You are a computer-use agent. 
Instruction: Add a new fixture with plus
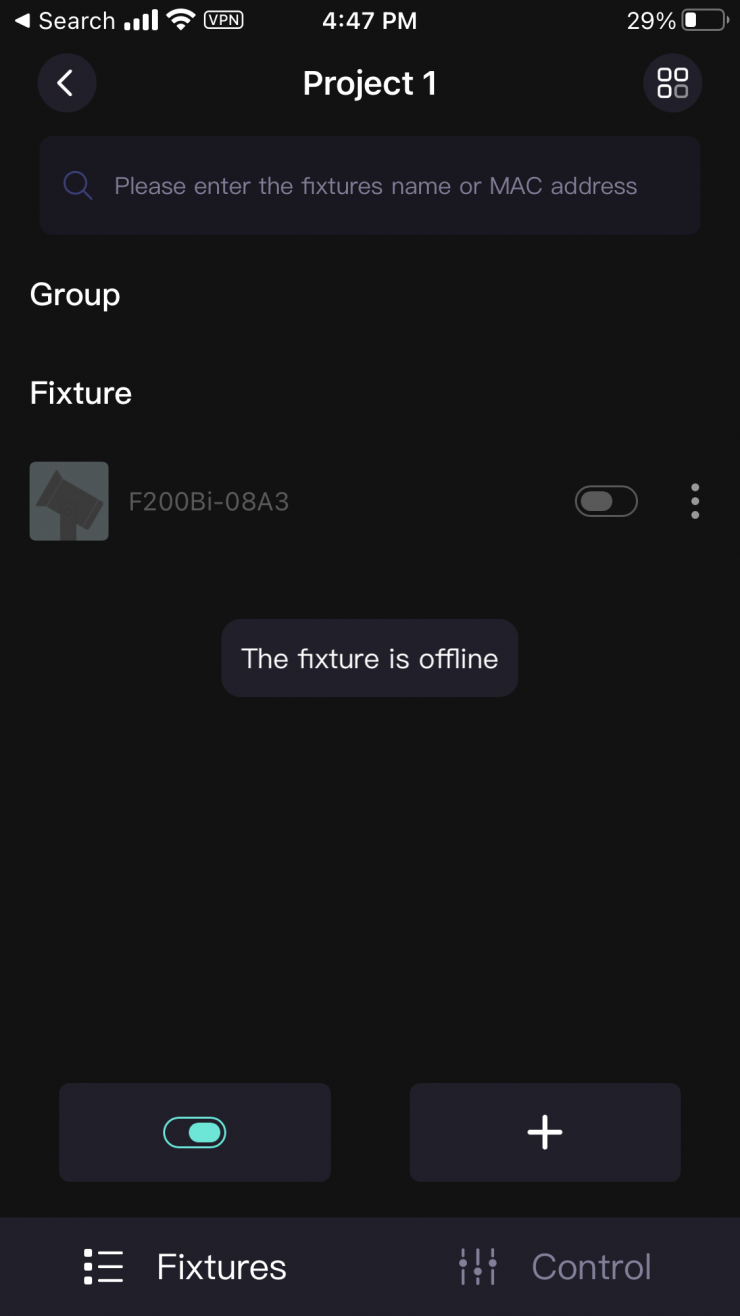pos(545,1132)
